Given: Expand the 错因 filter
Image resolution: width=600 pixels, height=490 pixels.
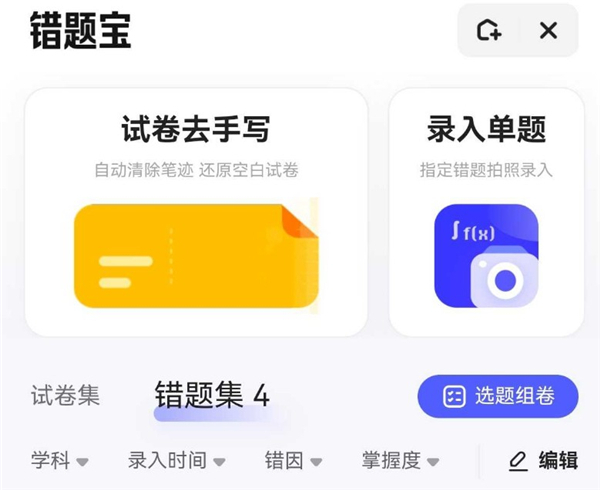Looking at the screenshot, I should [293, 460].
